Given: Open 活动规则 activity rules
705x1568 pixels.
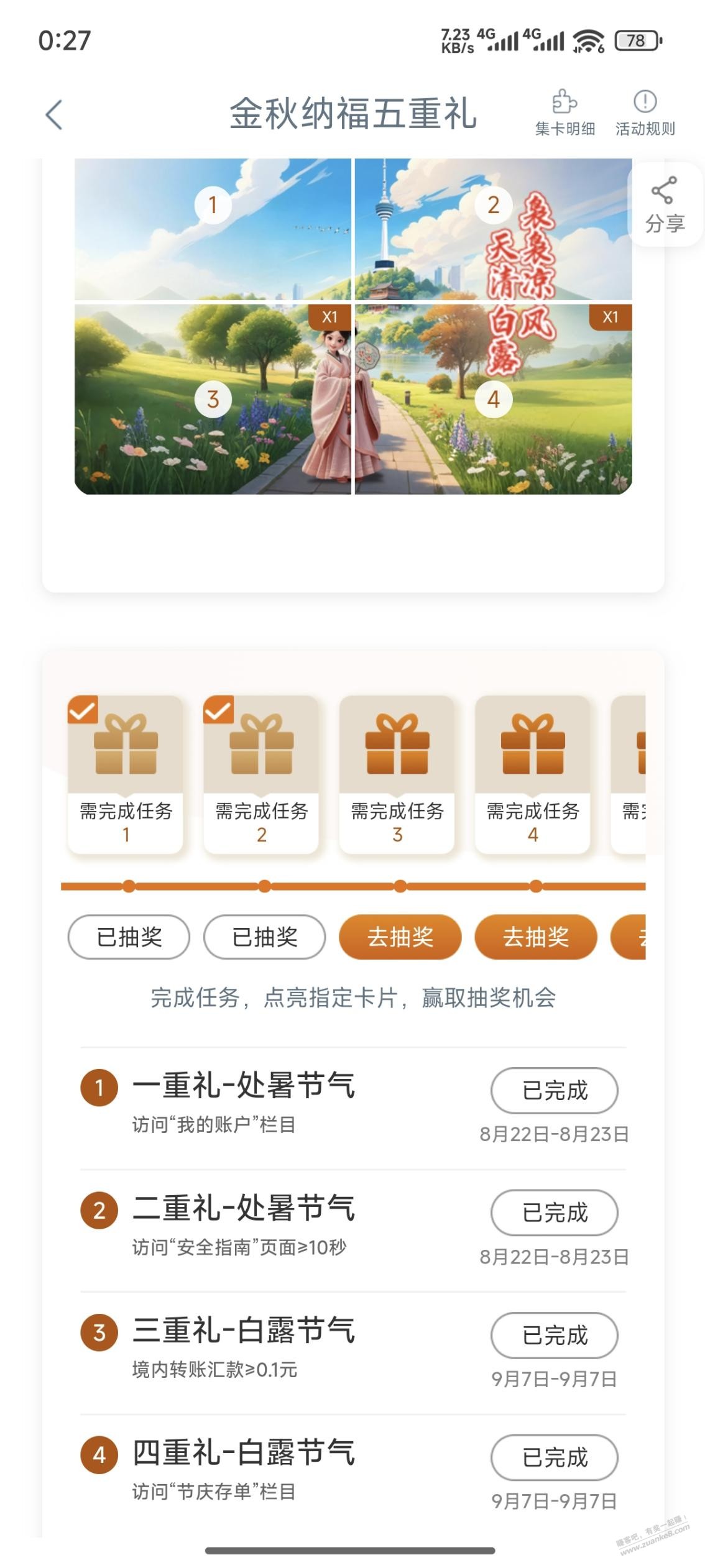Looking at the screenshot, I should 645,113.
